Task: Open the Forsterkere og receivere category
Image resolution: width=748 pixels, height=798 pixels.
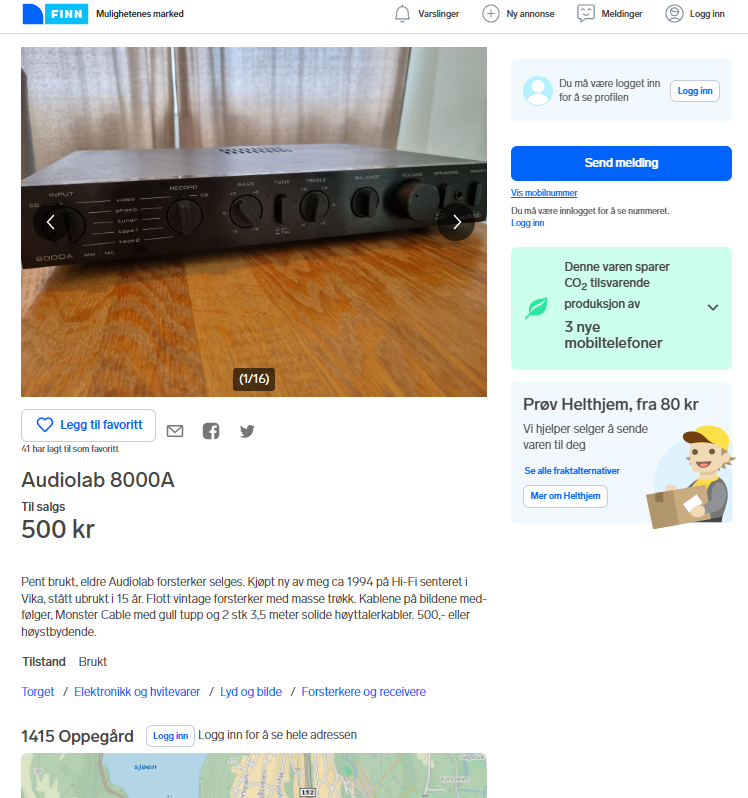Action: pos(364,692)
